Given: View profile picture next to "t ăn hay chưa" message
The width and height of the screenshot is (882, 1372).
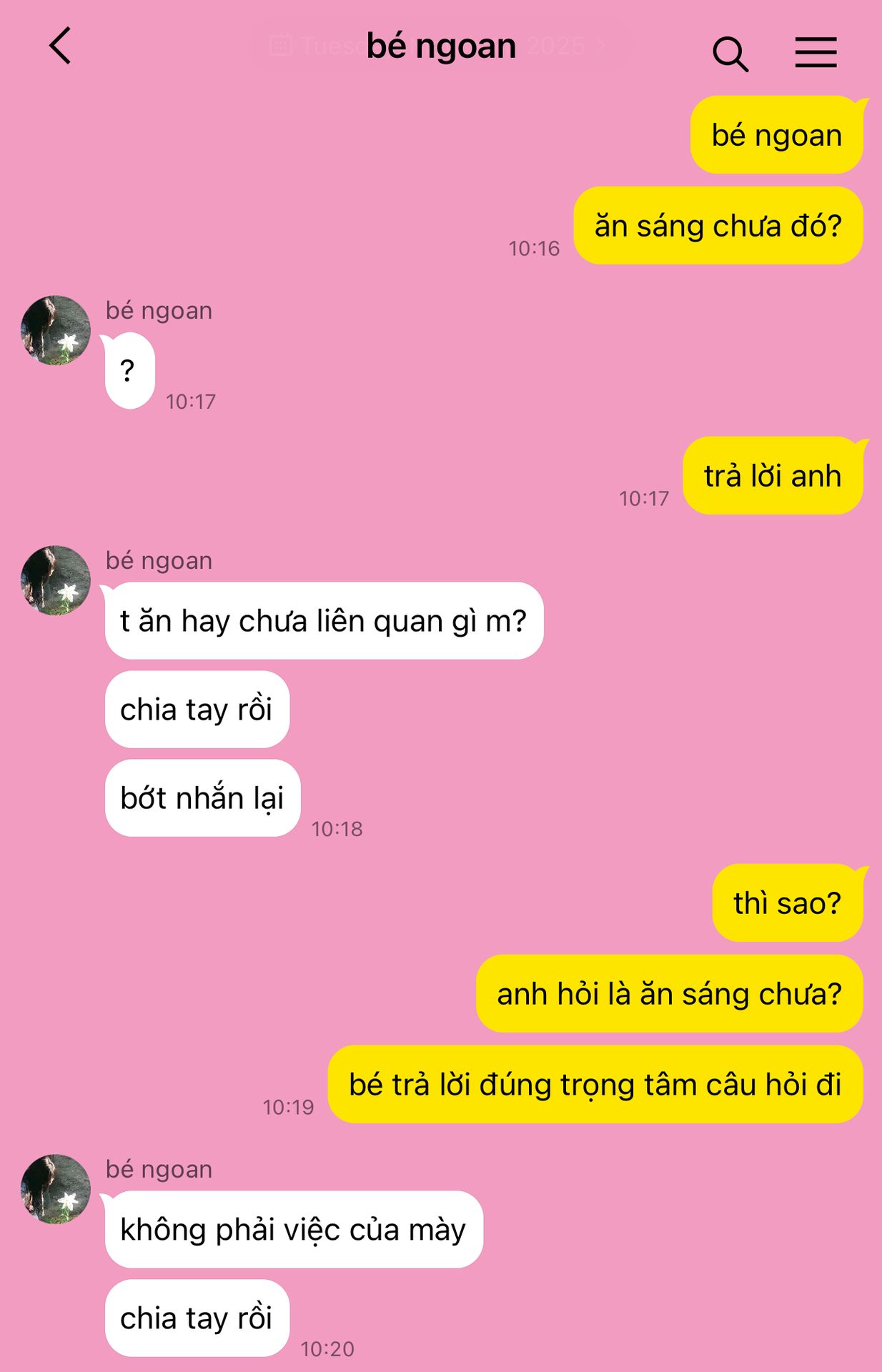Looking at the screenshot, I should (56, 580).
